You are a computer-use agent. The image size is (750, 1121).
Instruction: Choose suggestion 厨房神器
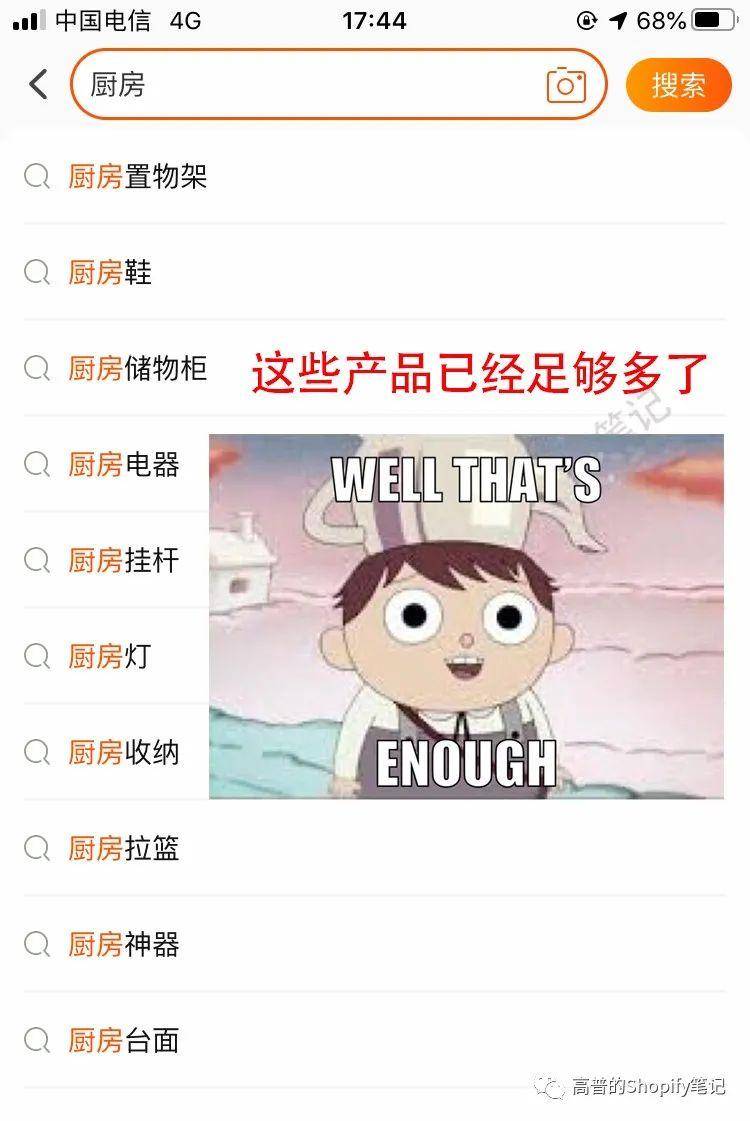coord(124,944)
